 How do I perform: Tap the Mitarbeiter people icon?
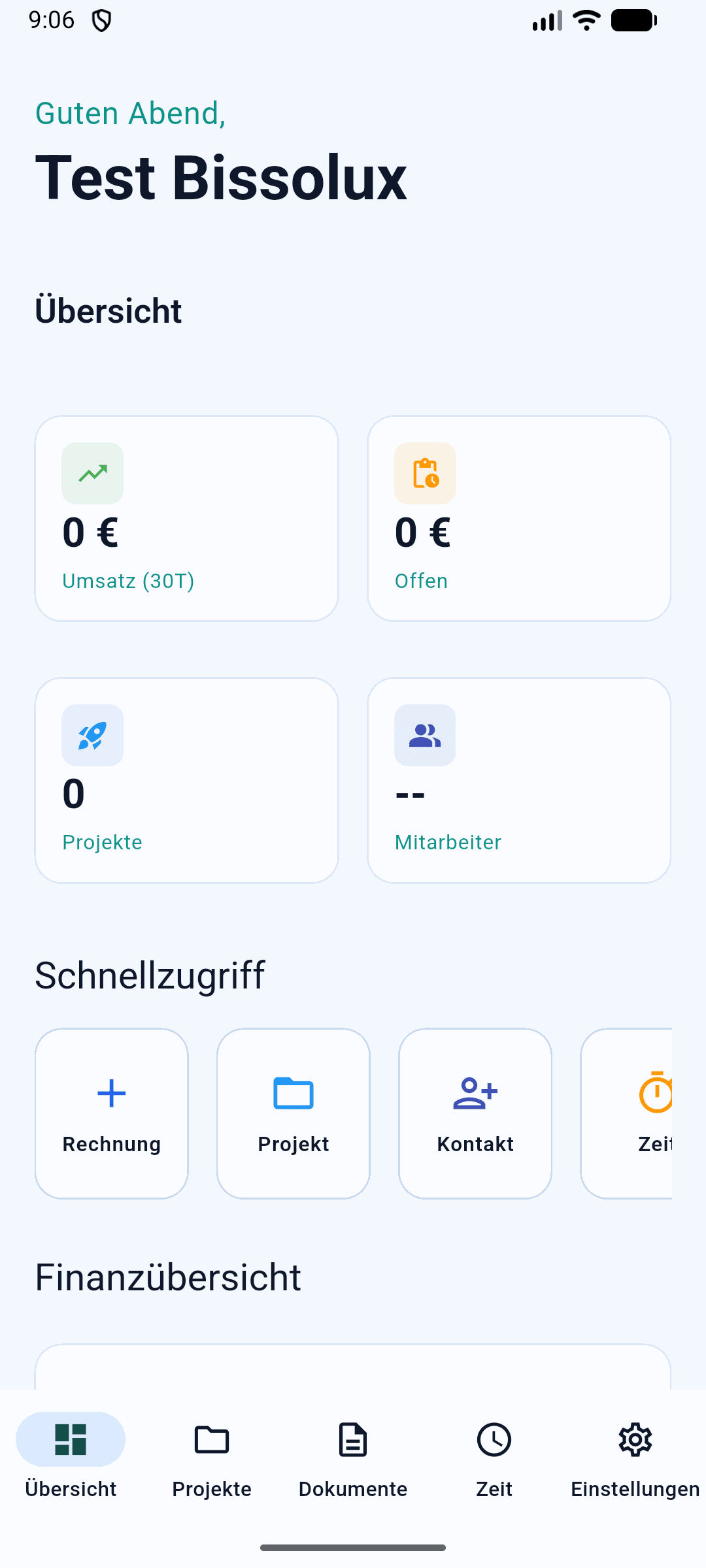[x=424, y=736]
